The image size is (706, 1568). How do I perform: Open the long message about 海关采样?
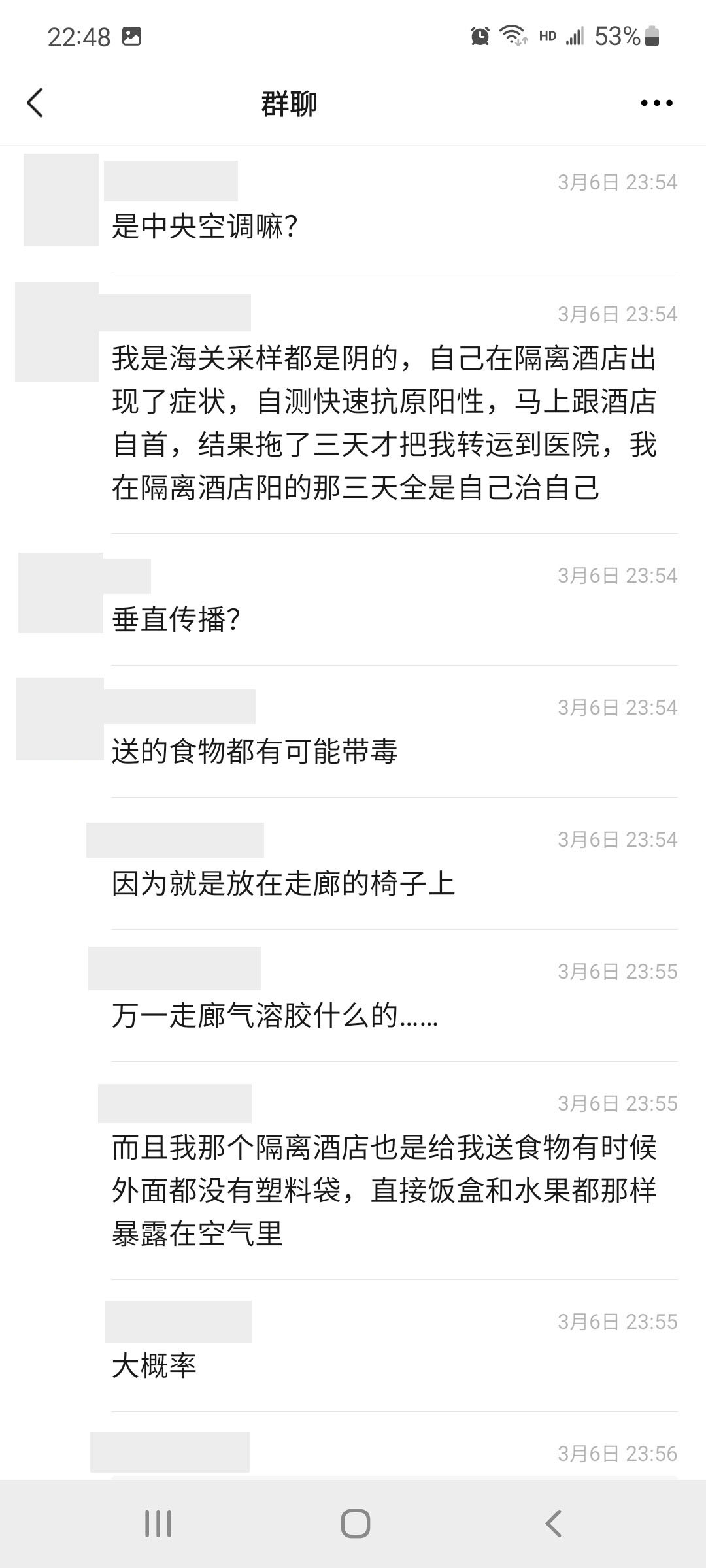[384, 423]
